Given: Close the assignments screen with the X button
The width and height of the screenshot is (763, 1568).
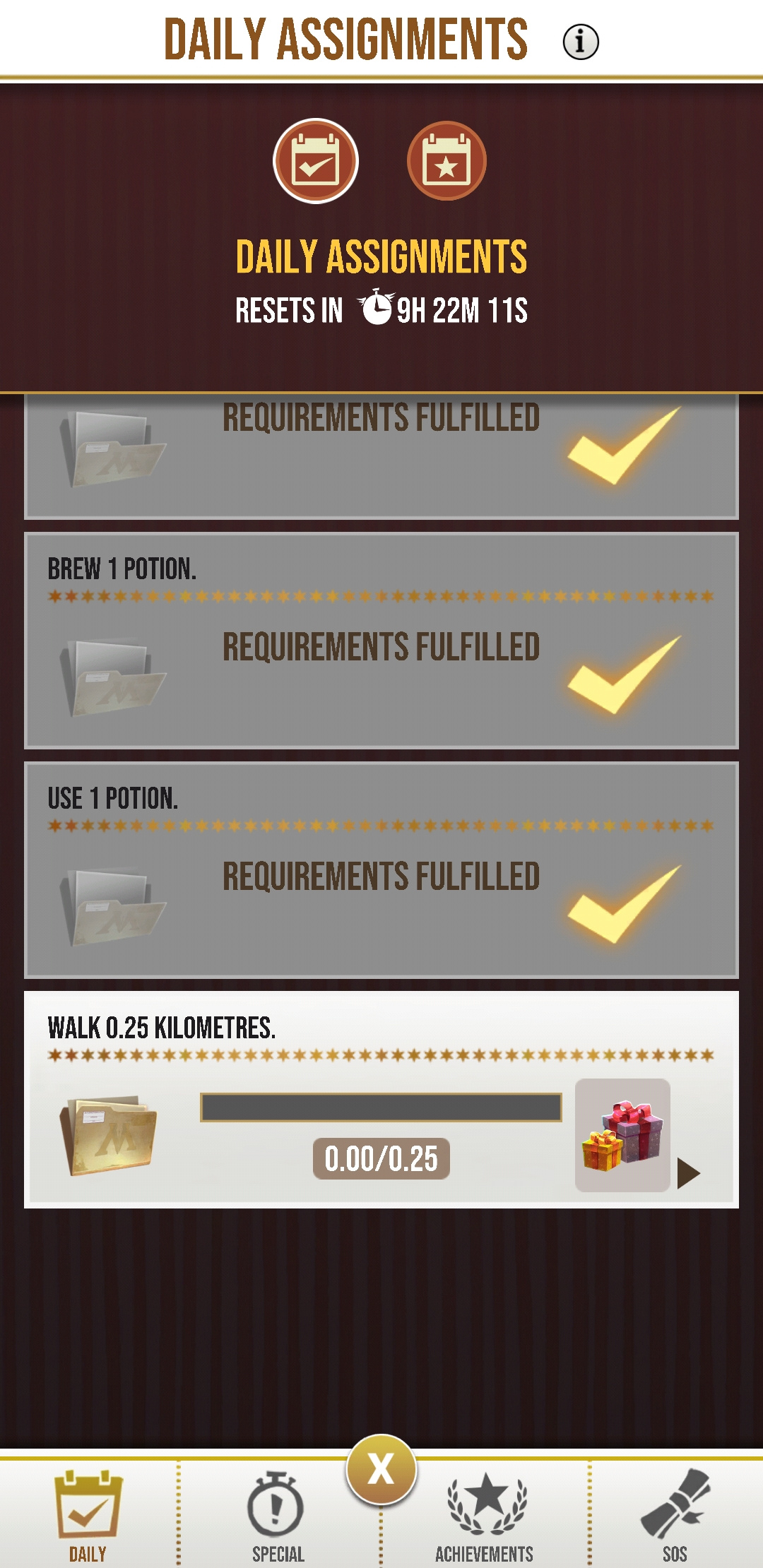Looking at the screenshot, I should (381, 1470).
